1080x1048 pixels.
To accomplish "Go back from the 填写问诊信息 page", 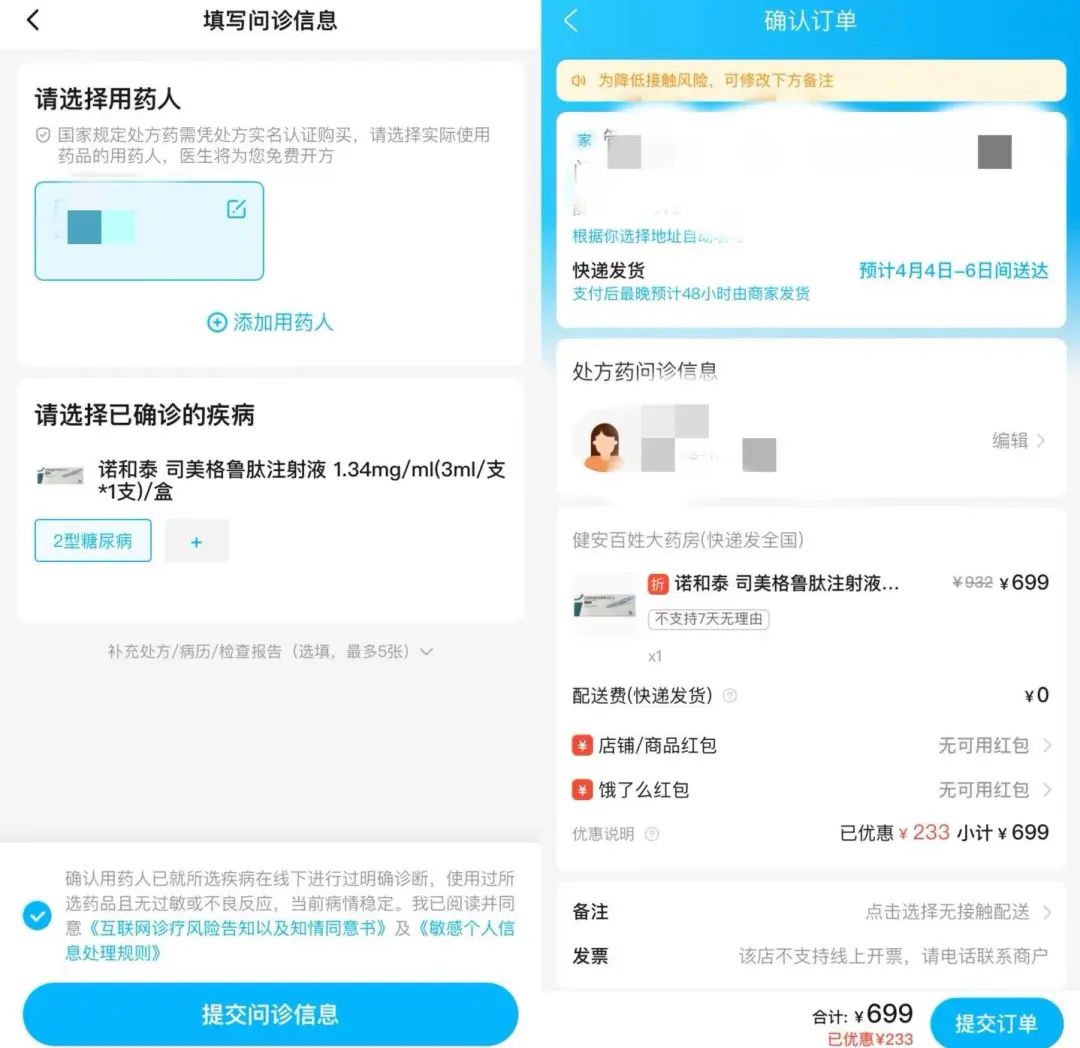I will tap(33, 20).
